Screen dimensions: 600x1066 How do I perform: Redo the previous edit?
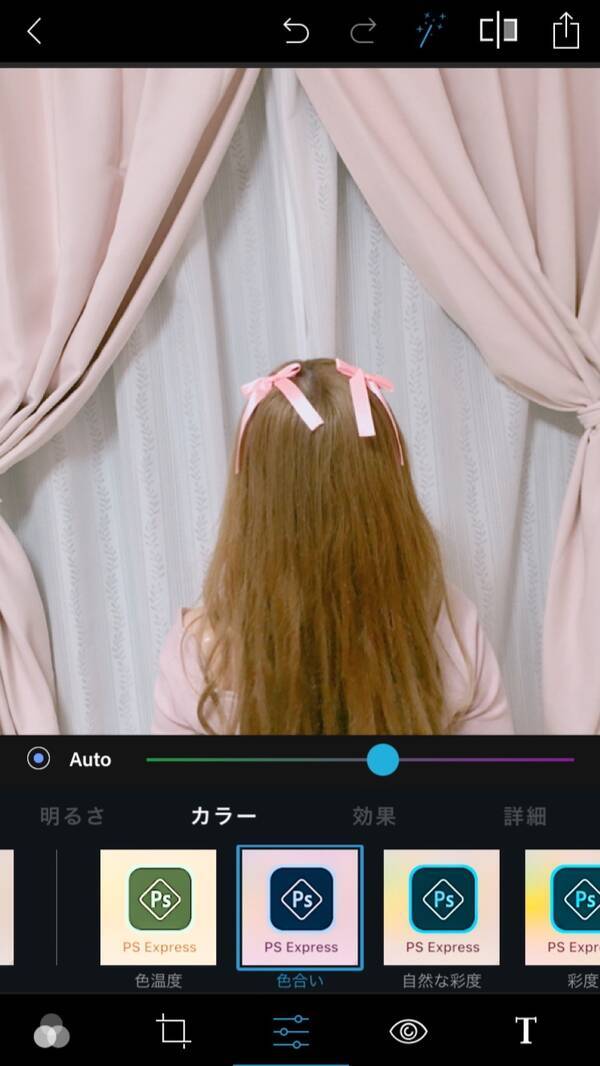[363, 31]
